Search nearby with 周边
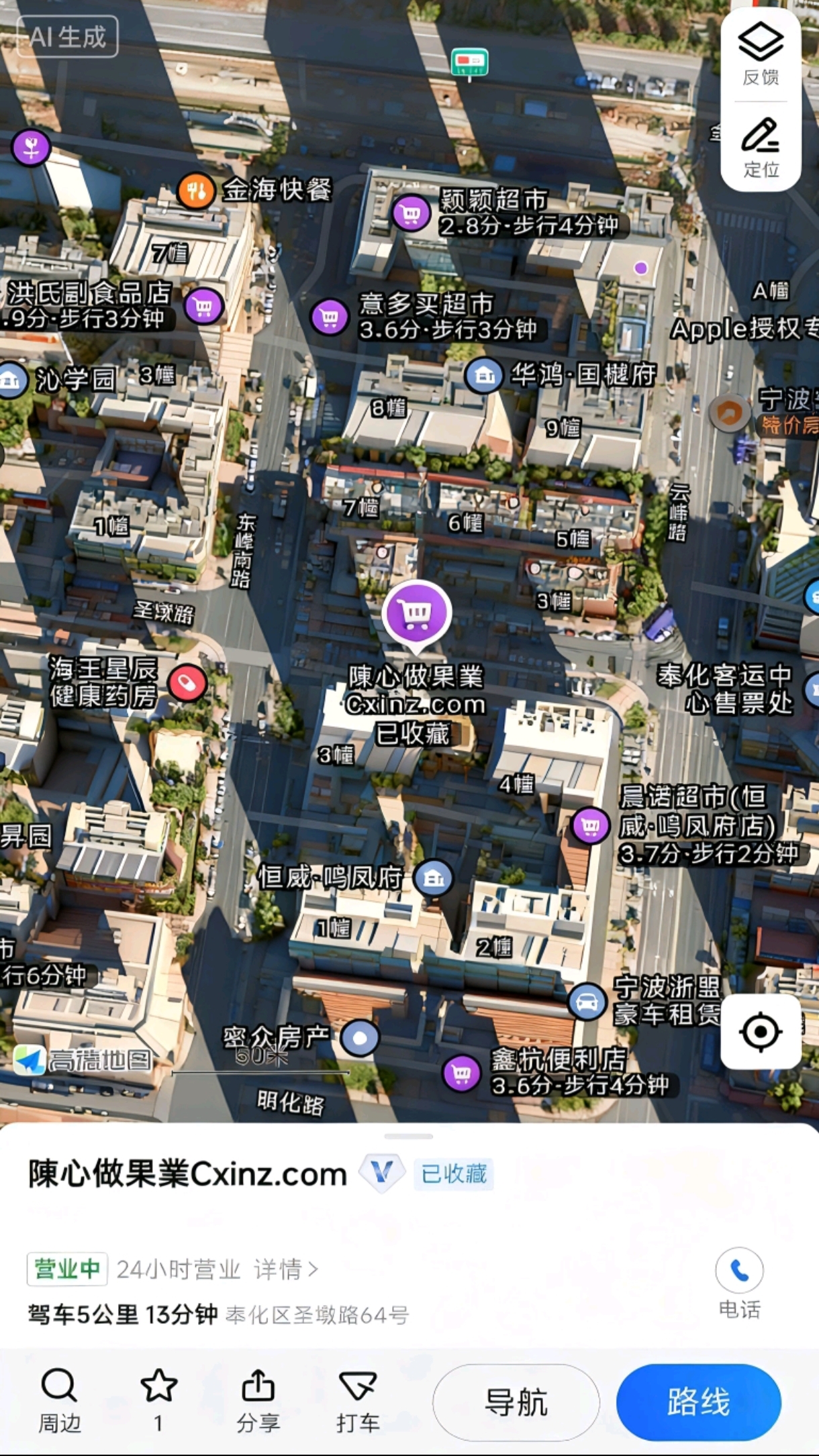Screen dimensions: 819x1456 (x=59, y=1400)
